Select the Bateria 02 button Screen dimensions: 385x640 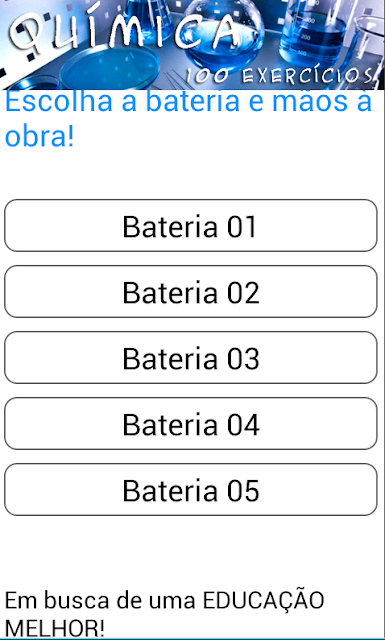click(191, 291)
